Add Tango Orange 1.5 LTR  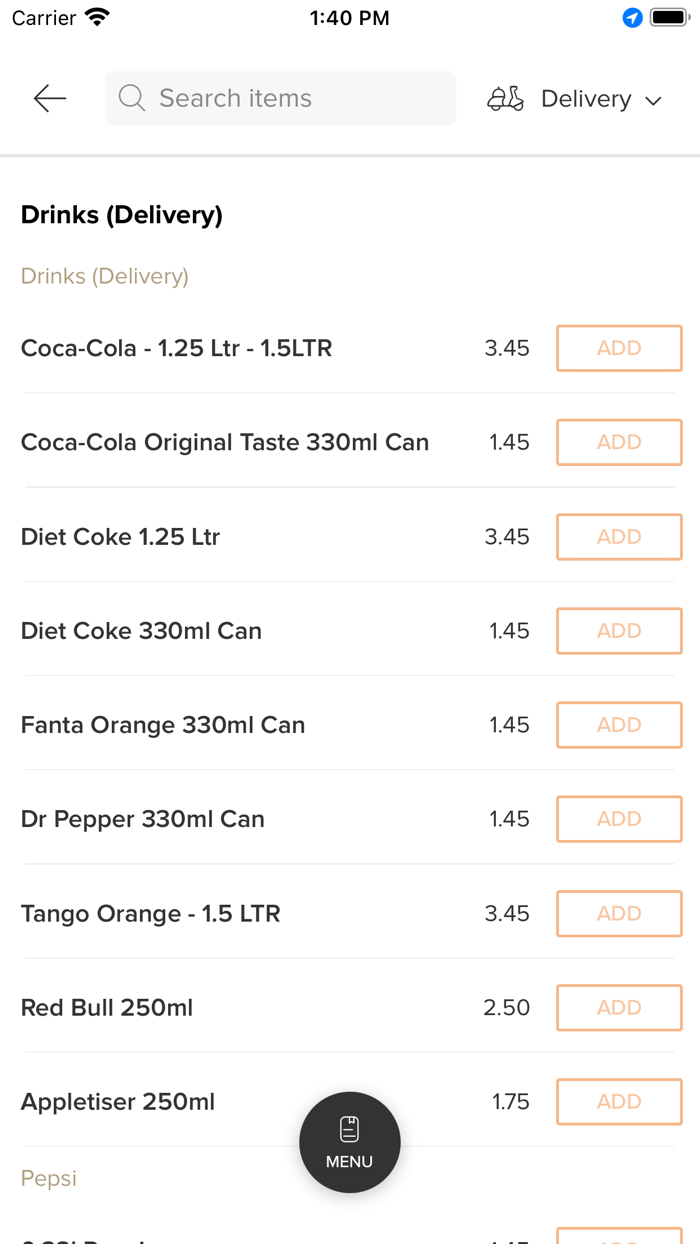click(x=619, y=913)
